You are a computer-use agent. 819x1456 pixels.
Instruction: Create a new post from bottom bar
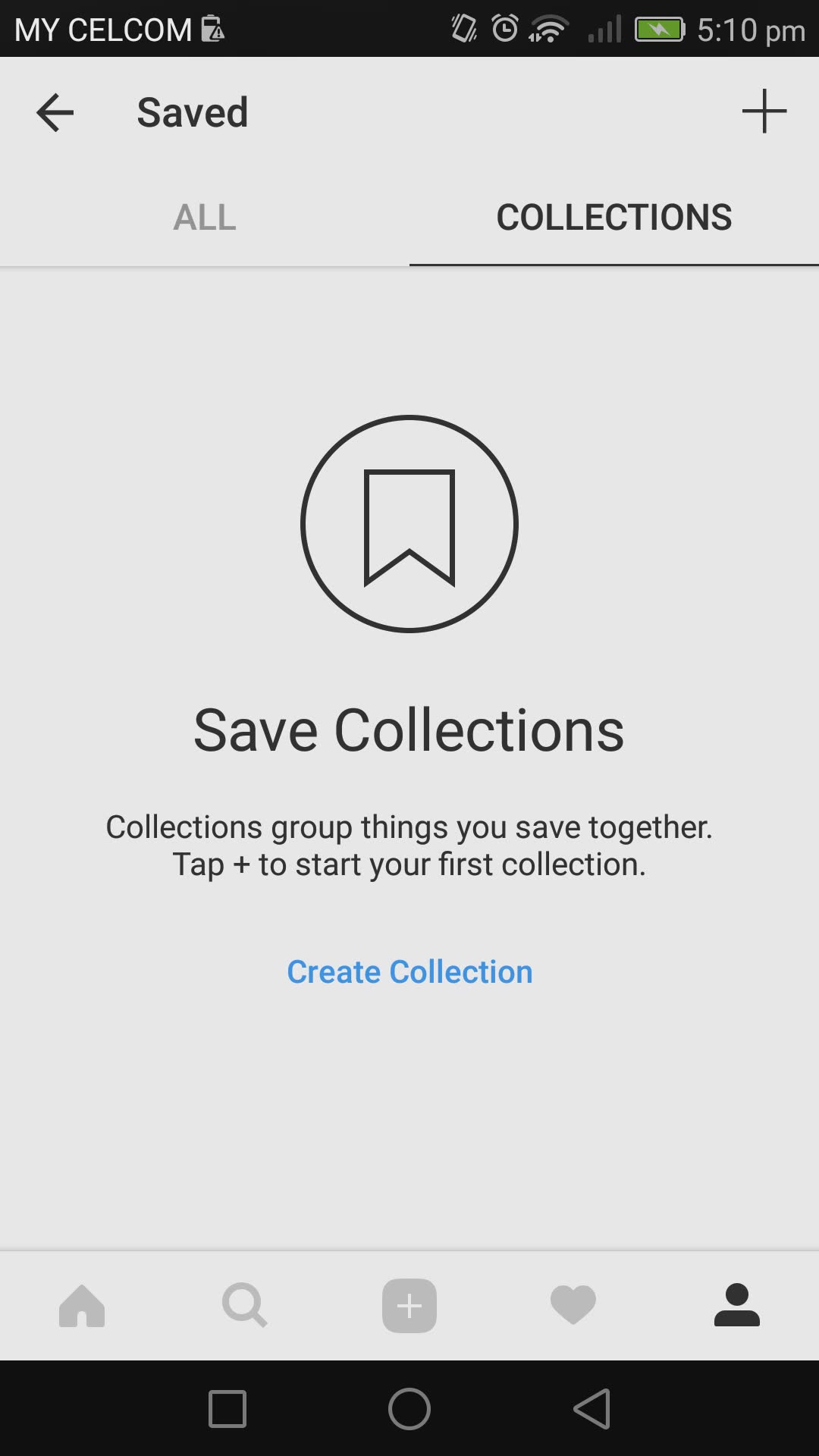tap(409, 1306)
